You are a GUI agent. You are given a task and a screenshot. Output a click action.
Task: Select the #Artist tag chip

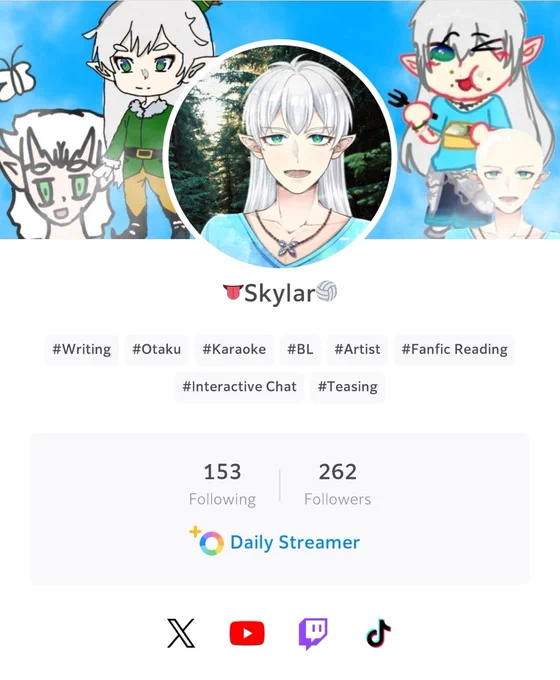[357, 350]
